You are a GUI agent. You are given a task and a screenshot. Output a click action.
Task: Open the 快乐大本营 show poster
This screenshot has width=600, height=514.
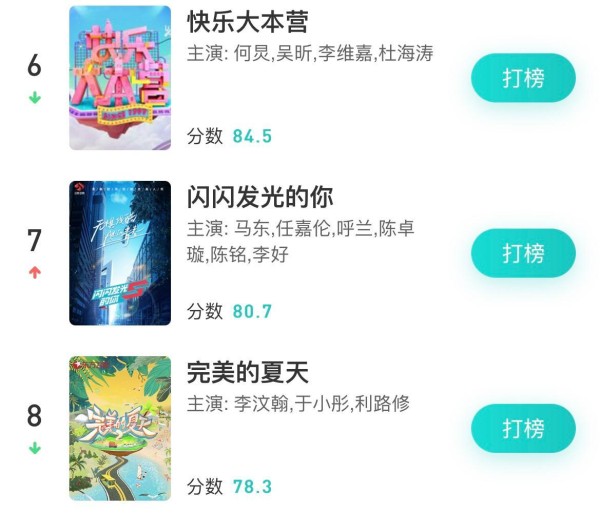coord(120,78)
